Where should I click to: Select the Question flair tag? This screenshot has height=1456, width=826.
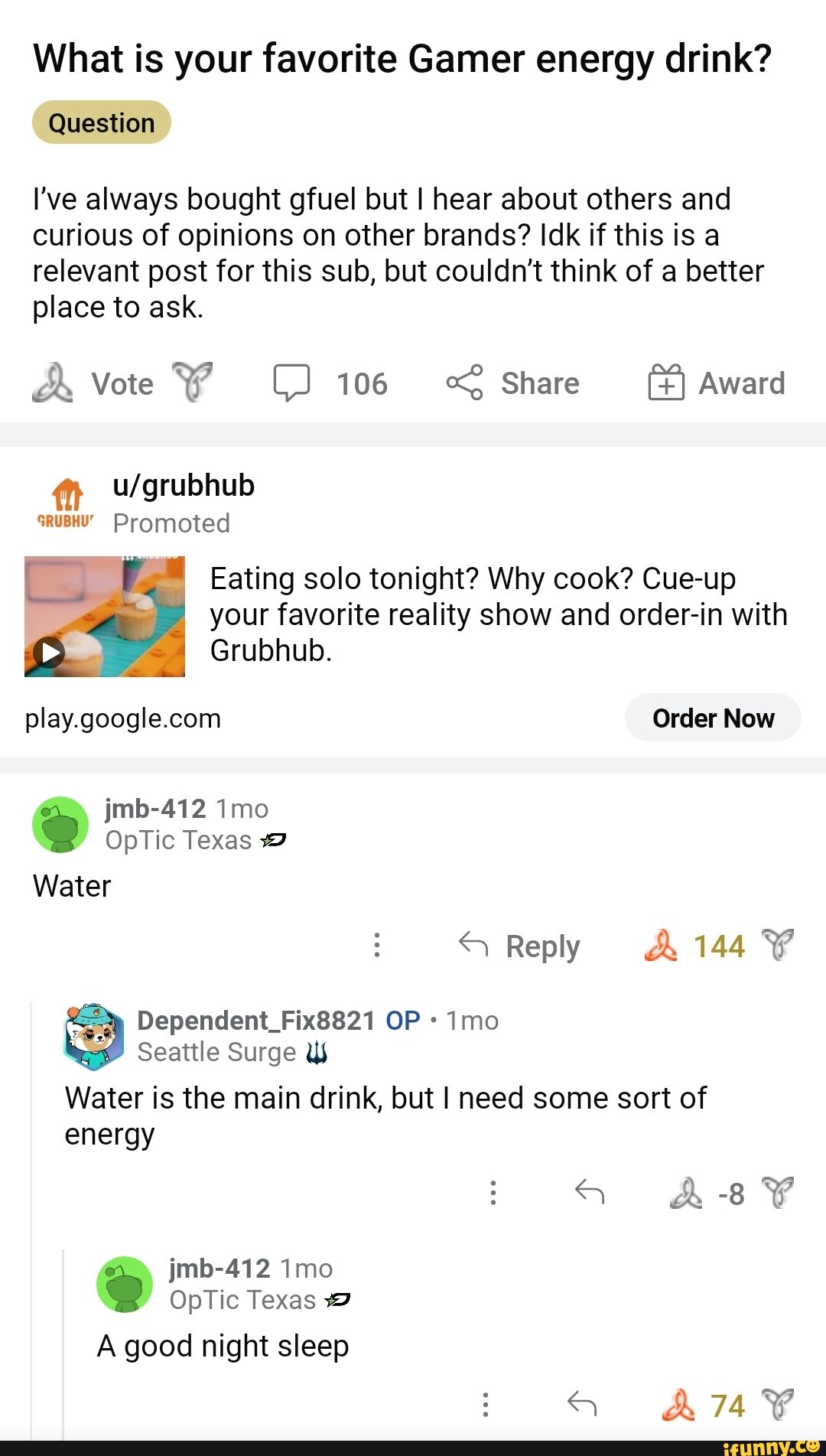point(100,122)
